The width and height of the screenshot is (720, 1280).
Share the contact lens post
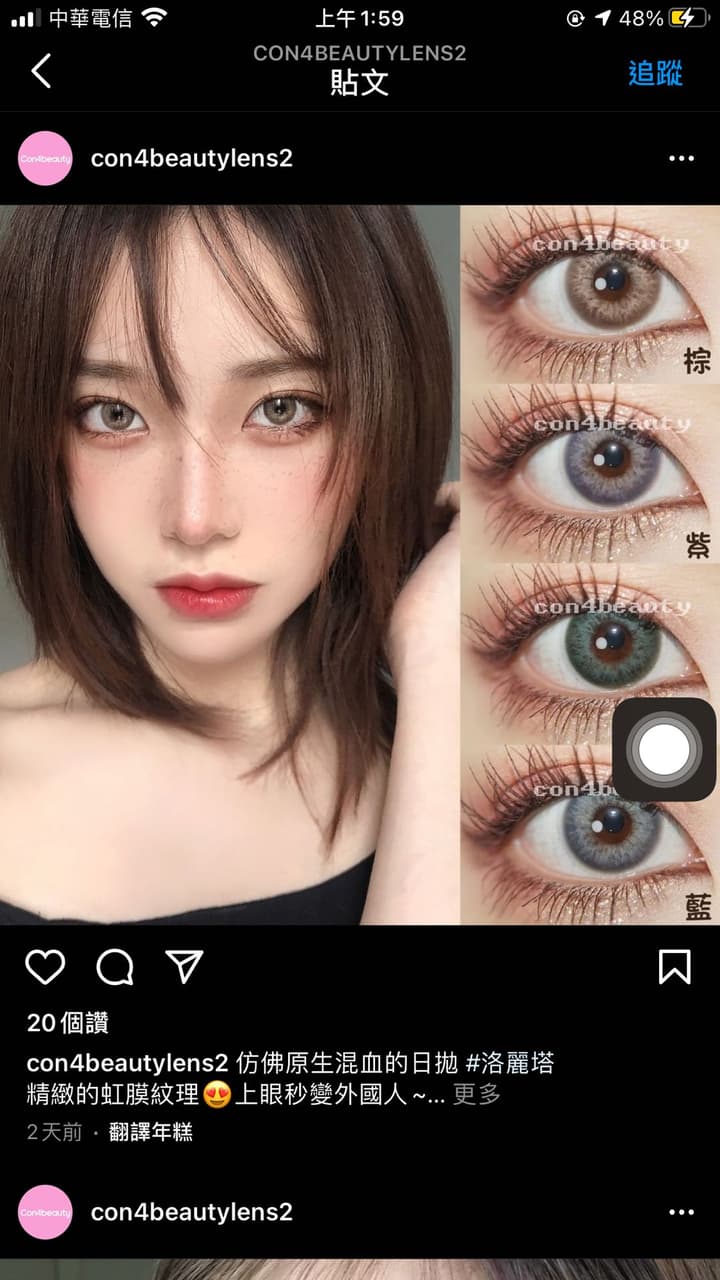point(184,966)
